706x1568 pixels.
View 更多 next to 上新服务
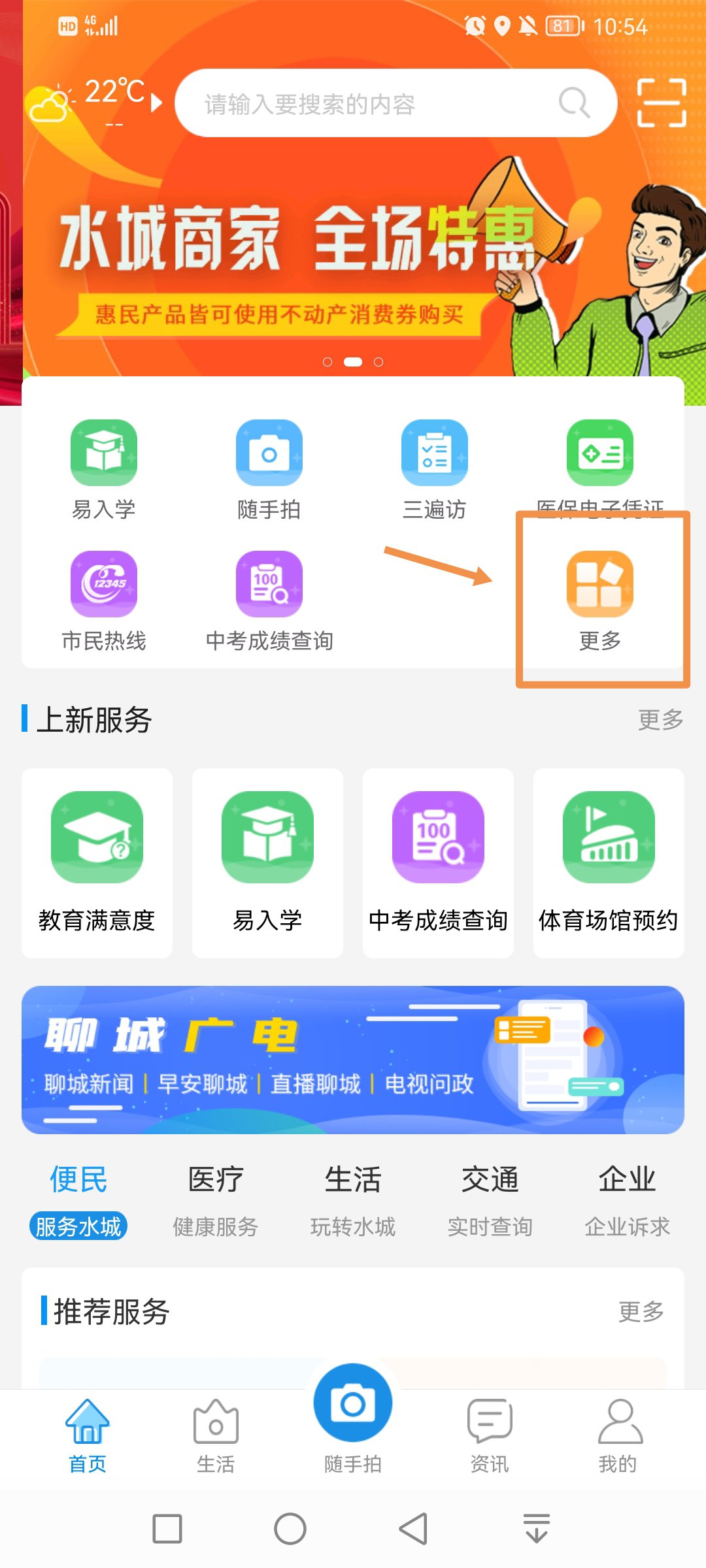[660, 720]
